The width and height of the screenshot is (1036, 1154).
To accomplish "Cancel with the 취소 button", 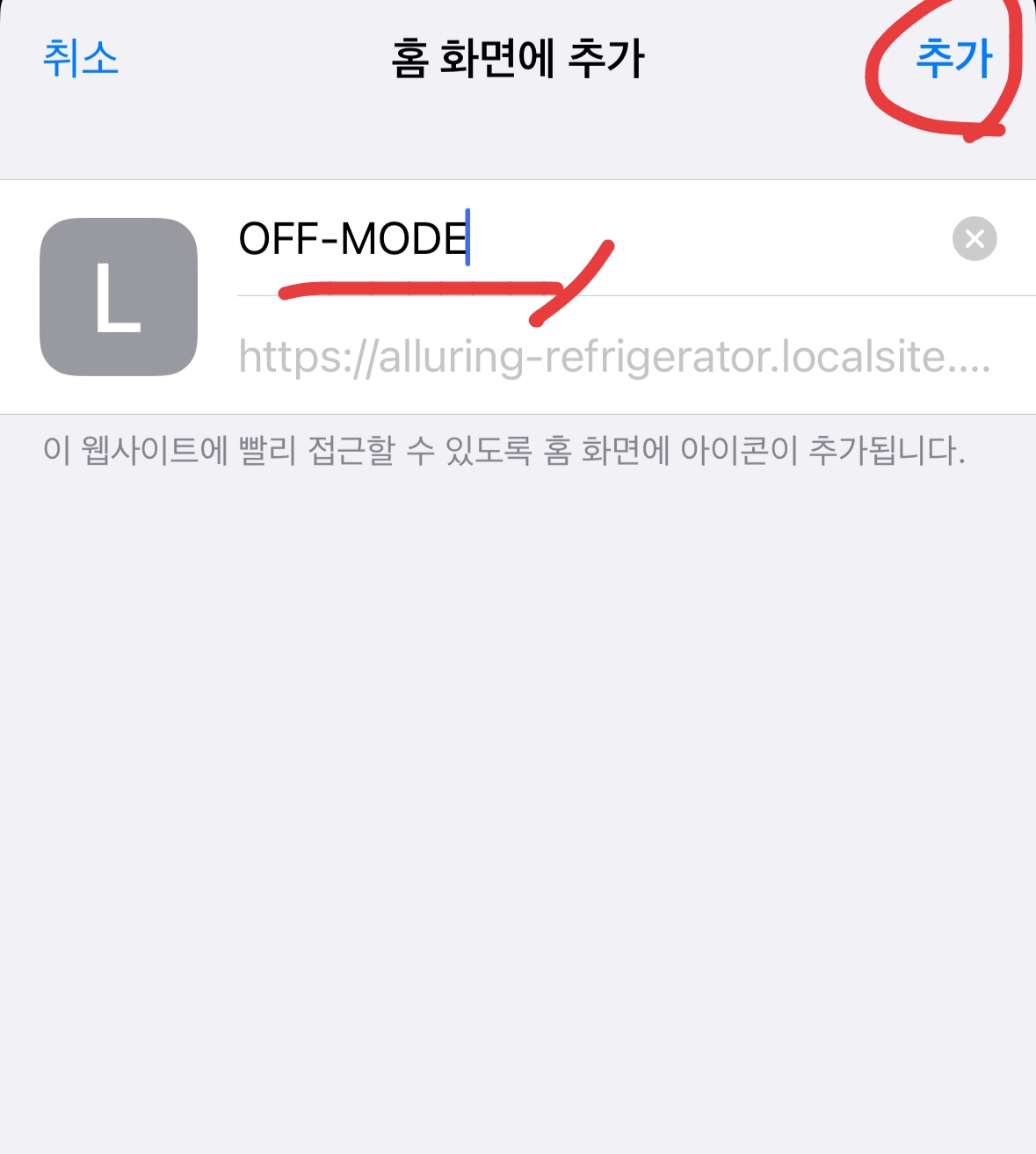I will [81, 59].
